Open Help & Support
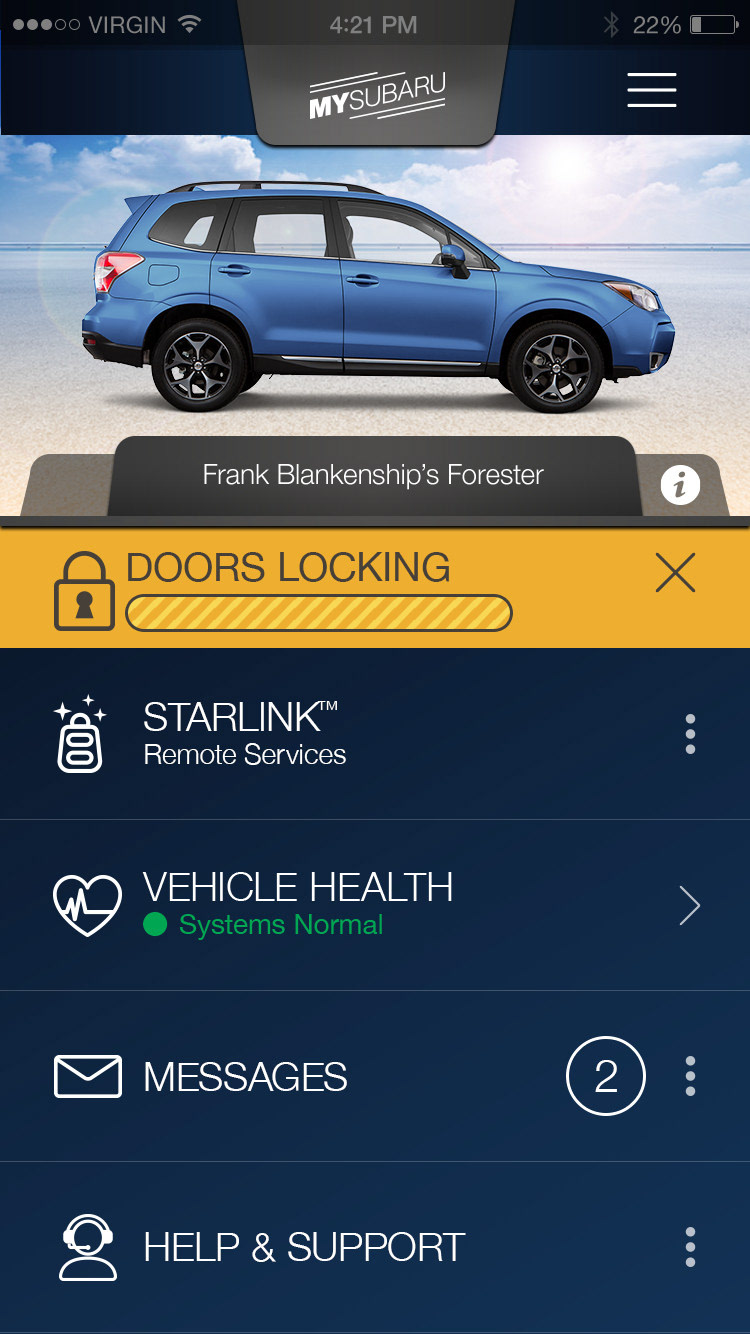The height and width of the screenshot is (1334, 750). pos(304,1247)
